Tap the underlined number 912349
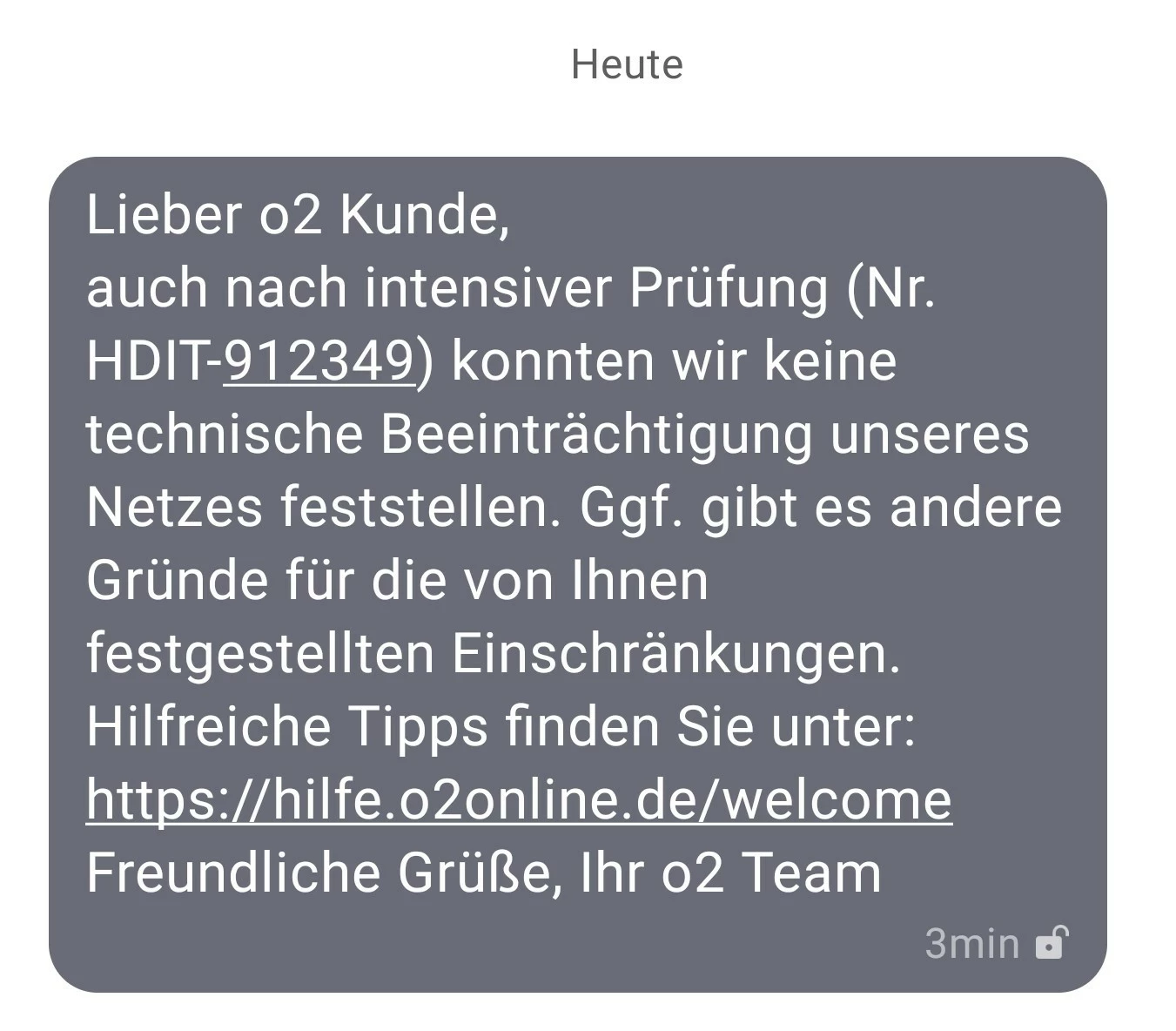The width and height of the screenshot is (1176, 1031). point(319,361)
